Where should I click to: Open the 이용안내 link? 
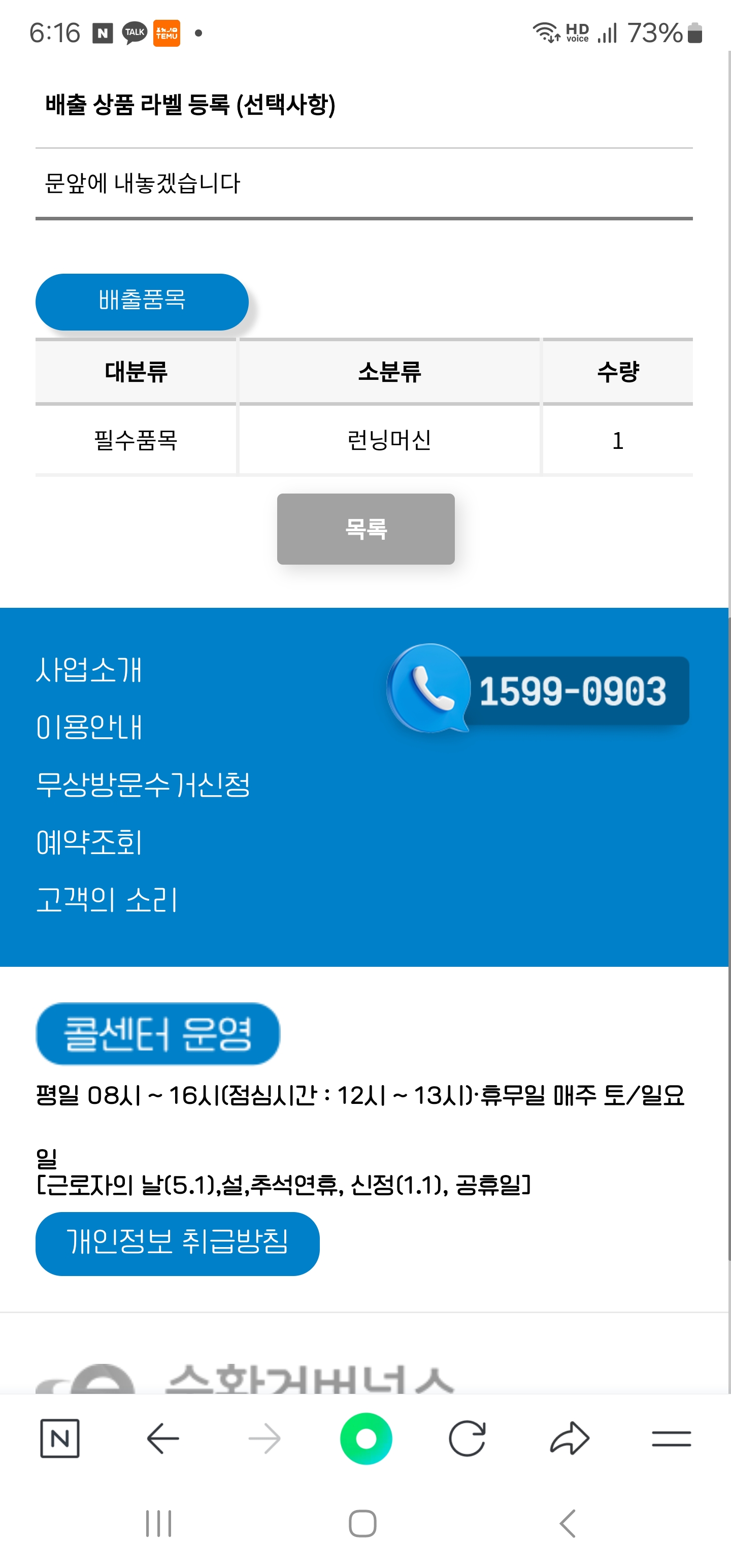coord(89,727)
